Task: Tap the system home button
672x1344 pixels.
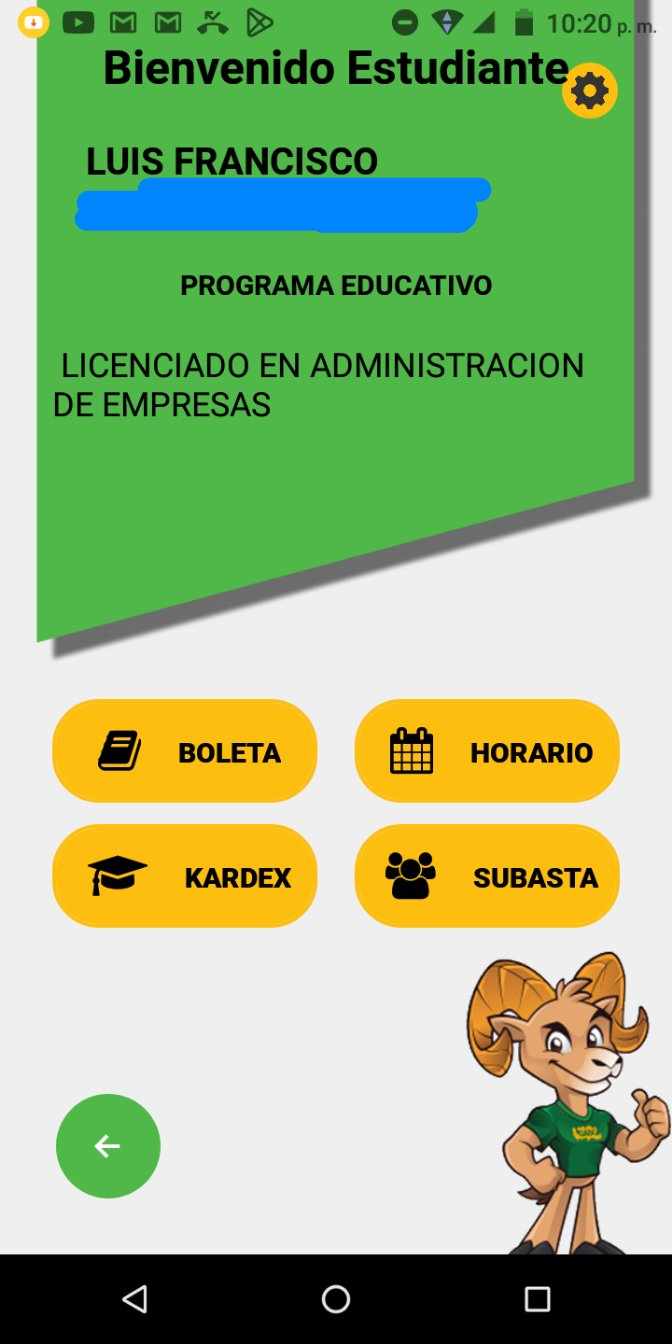Action: [x=336, y=1299]
